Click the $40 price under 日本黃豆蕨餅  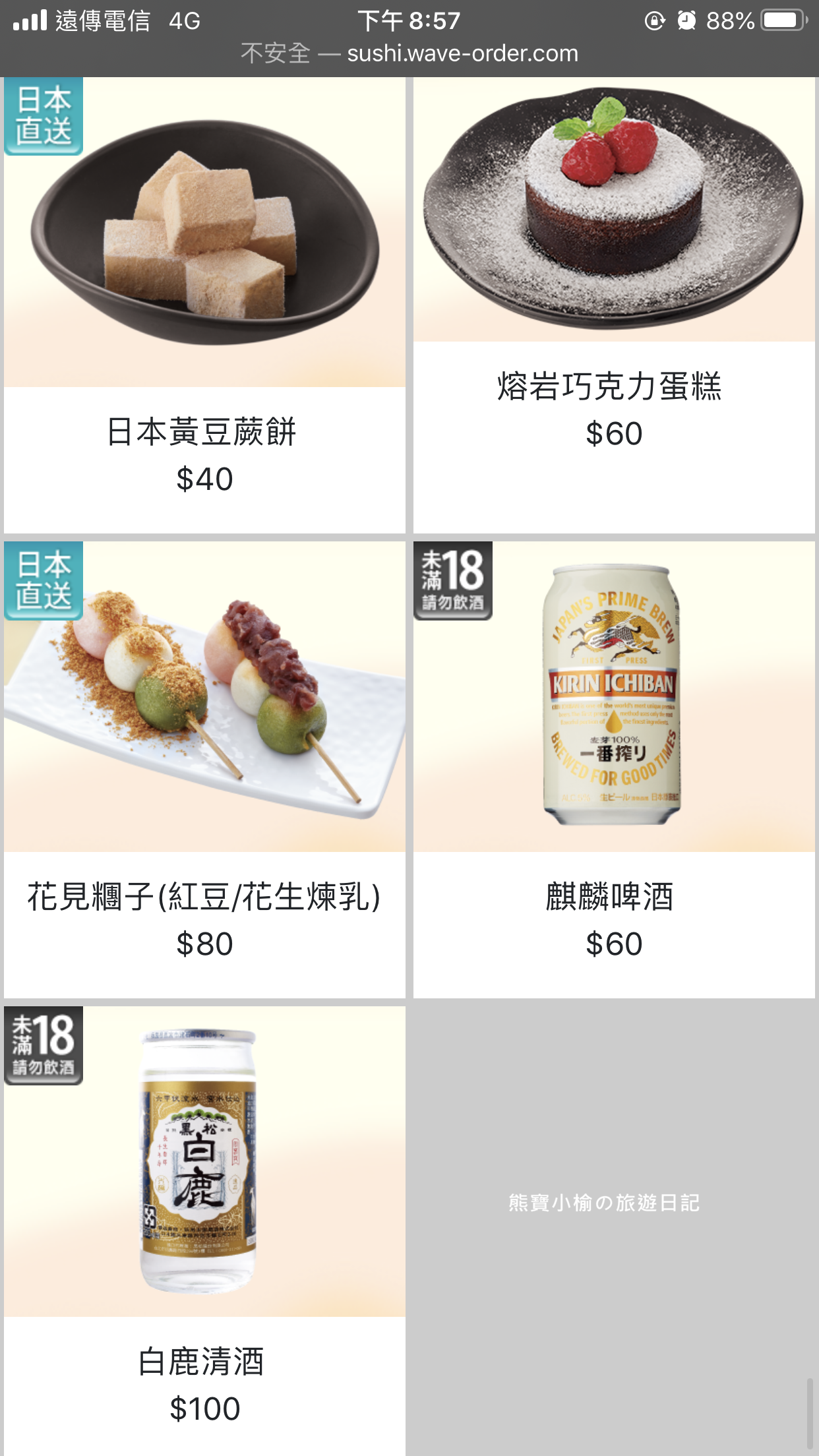[x=204, y=481]
